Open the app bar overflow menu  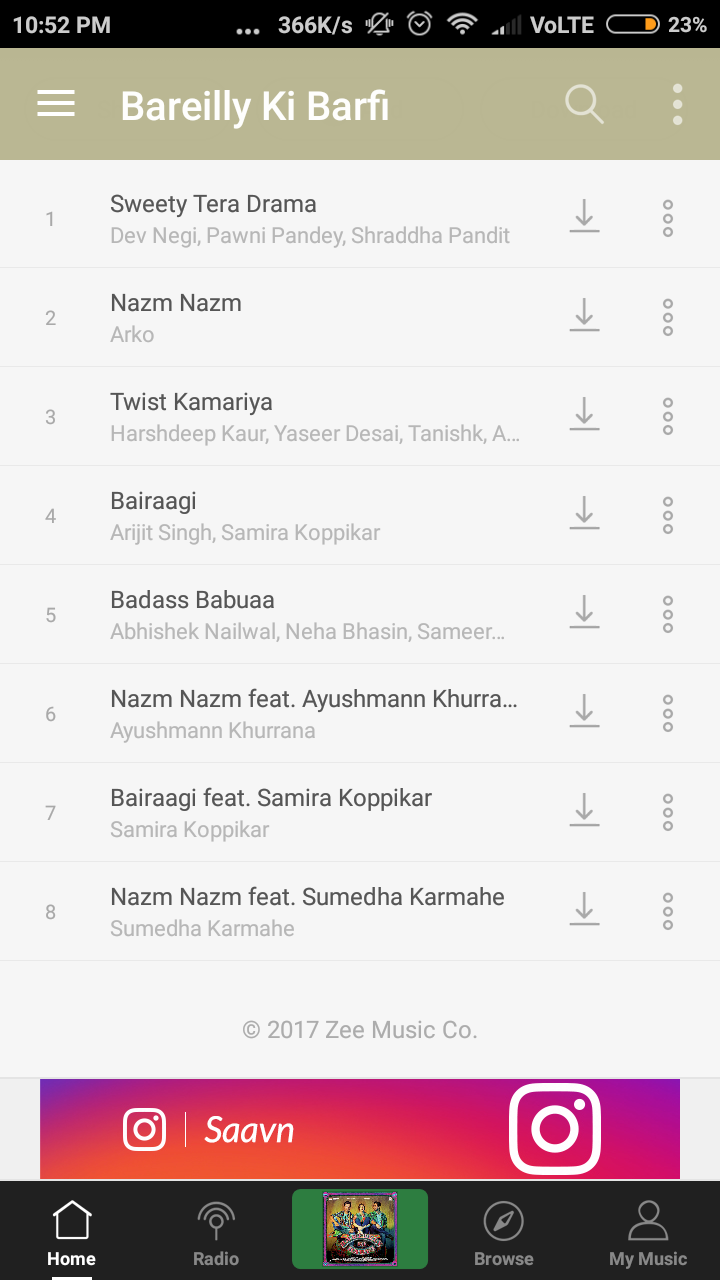click(x=677, y=104)
